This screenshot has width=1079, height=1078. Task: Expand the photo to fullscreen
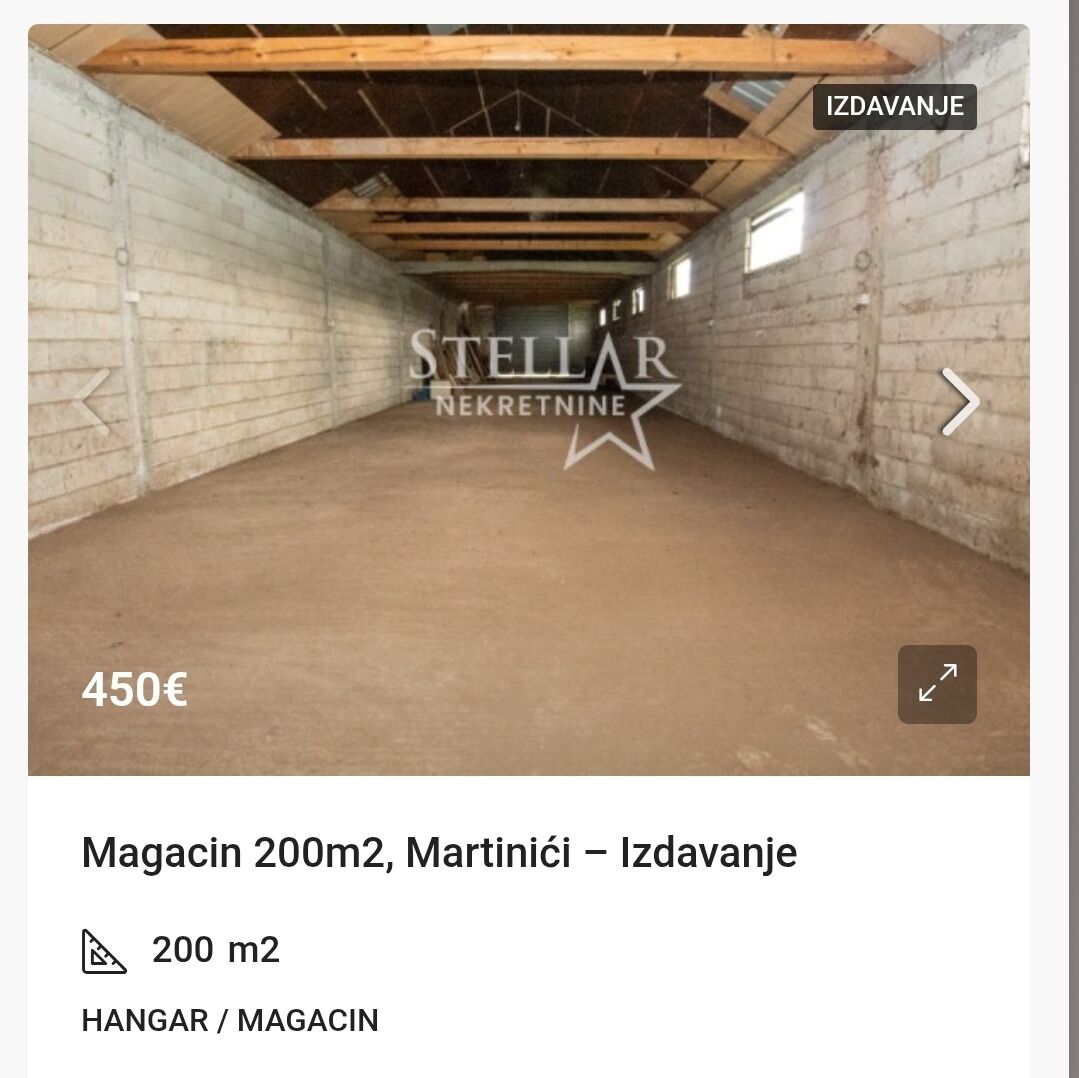(x=936, y=684)
